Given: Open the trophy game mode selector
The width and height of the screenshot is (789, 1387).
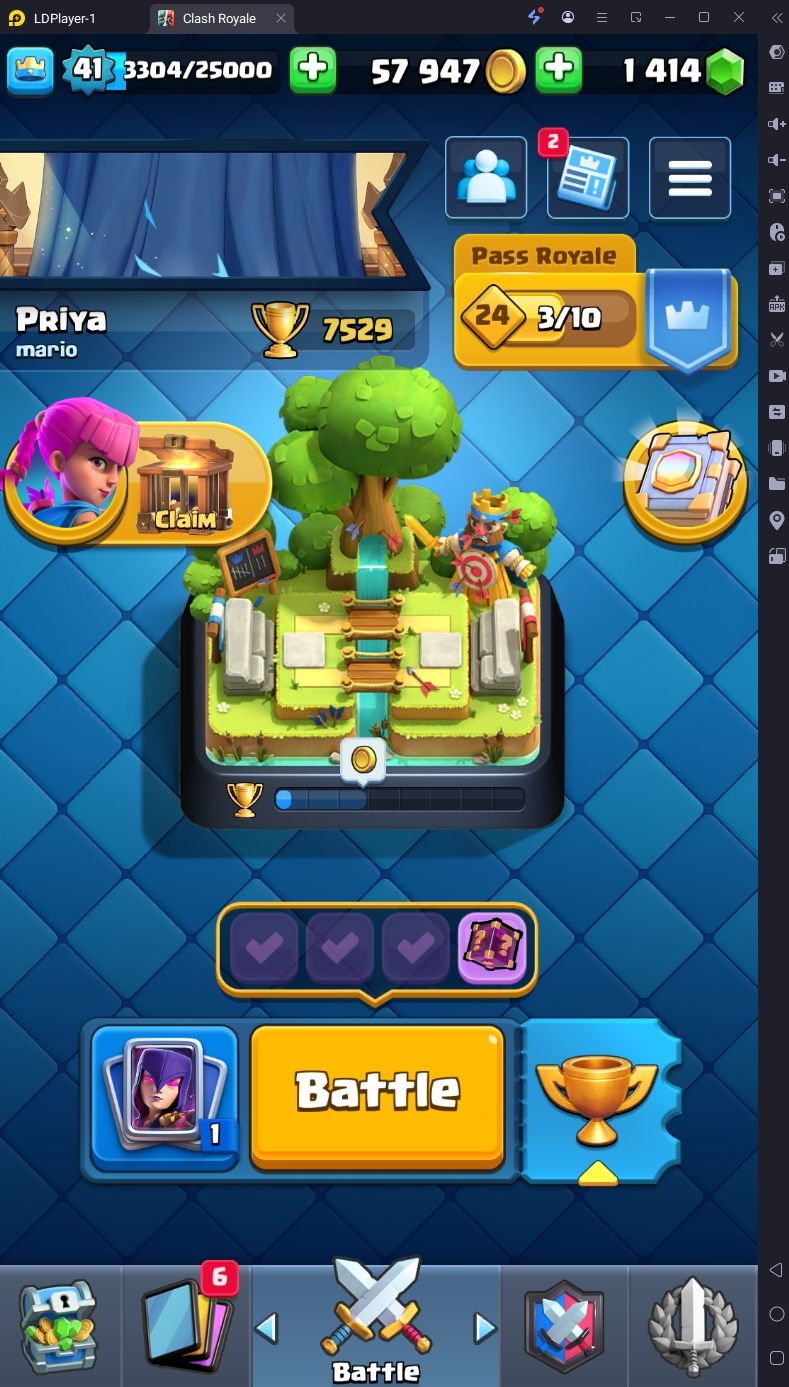Looking at the screenshot, I should point(598,1102).
